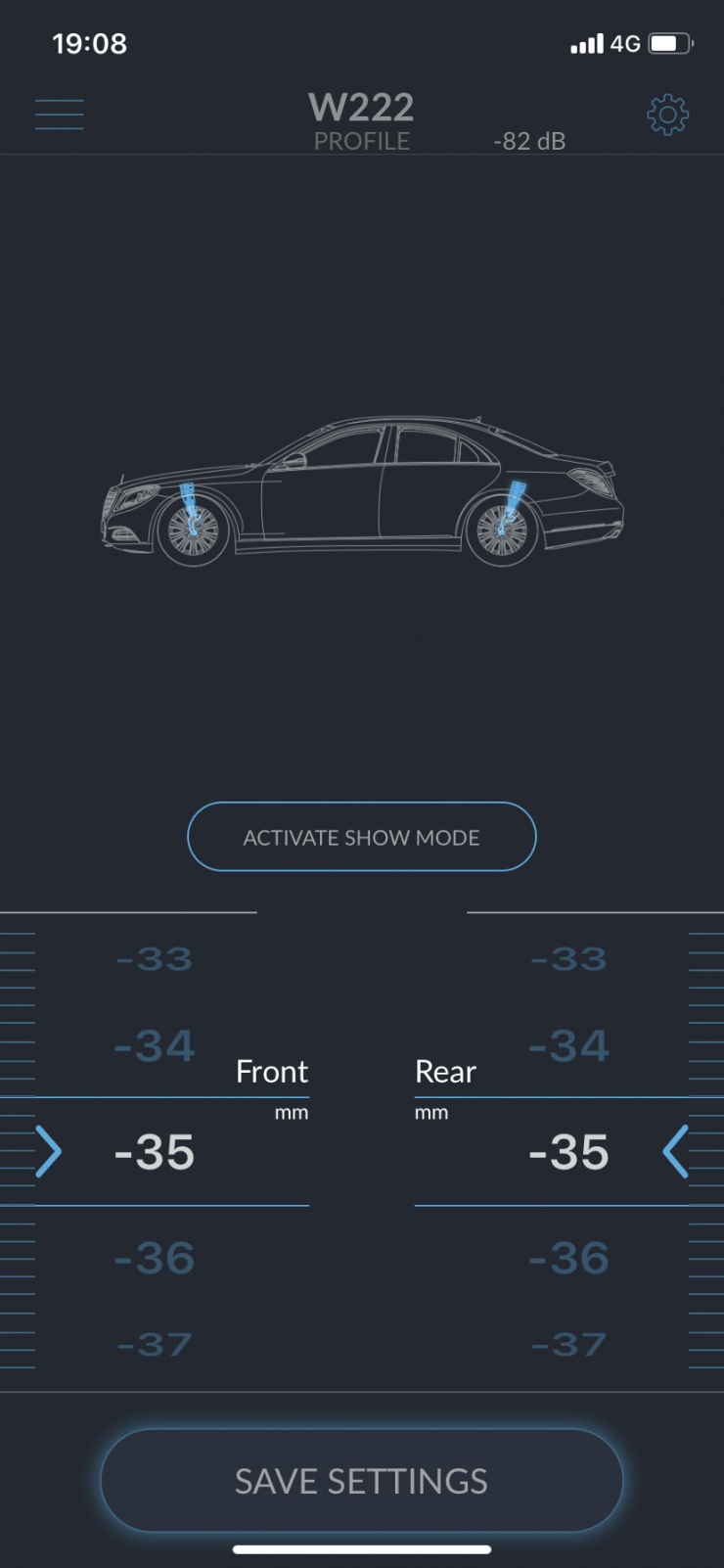
Task: Tap the W222 profile title
Action: pos(361,108)
